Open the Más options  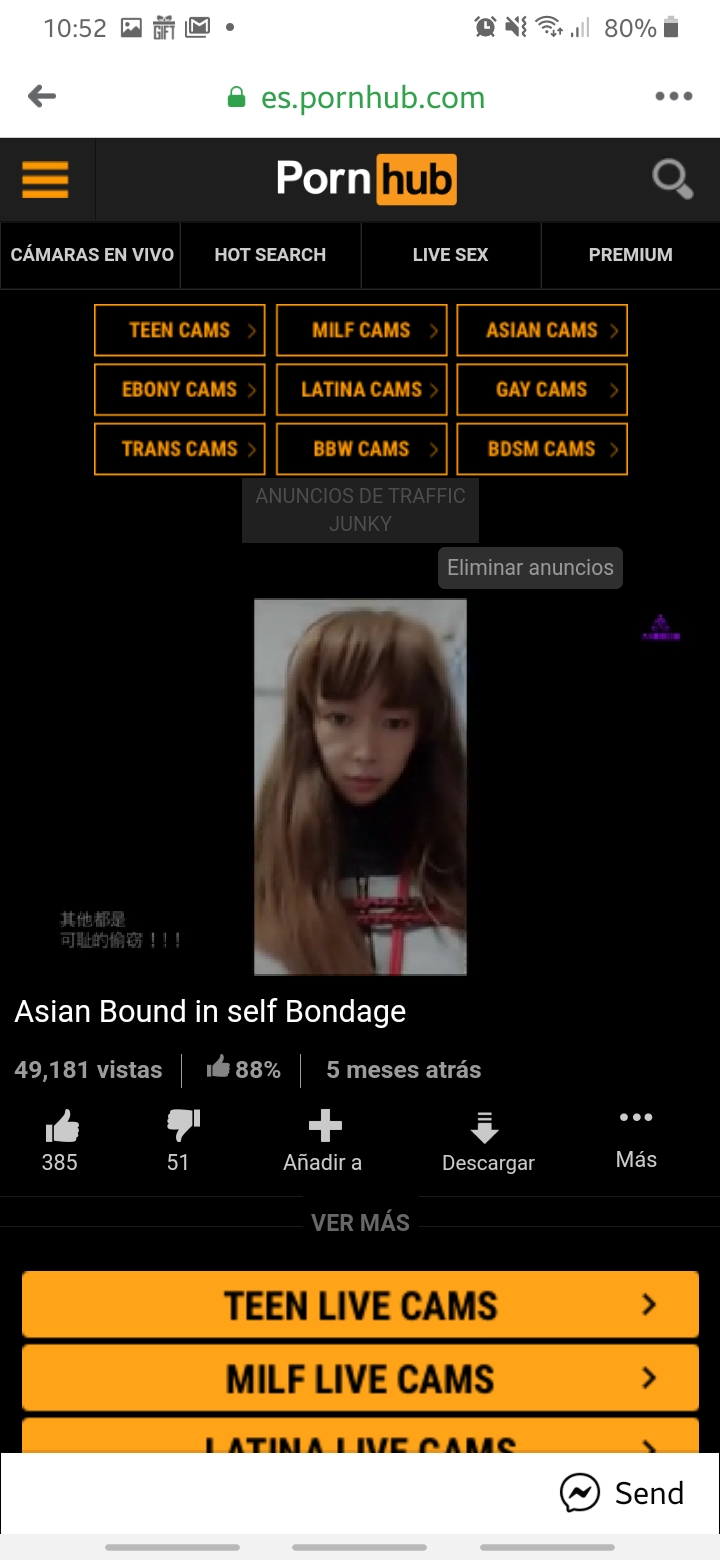(636, 1138)
